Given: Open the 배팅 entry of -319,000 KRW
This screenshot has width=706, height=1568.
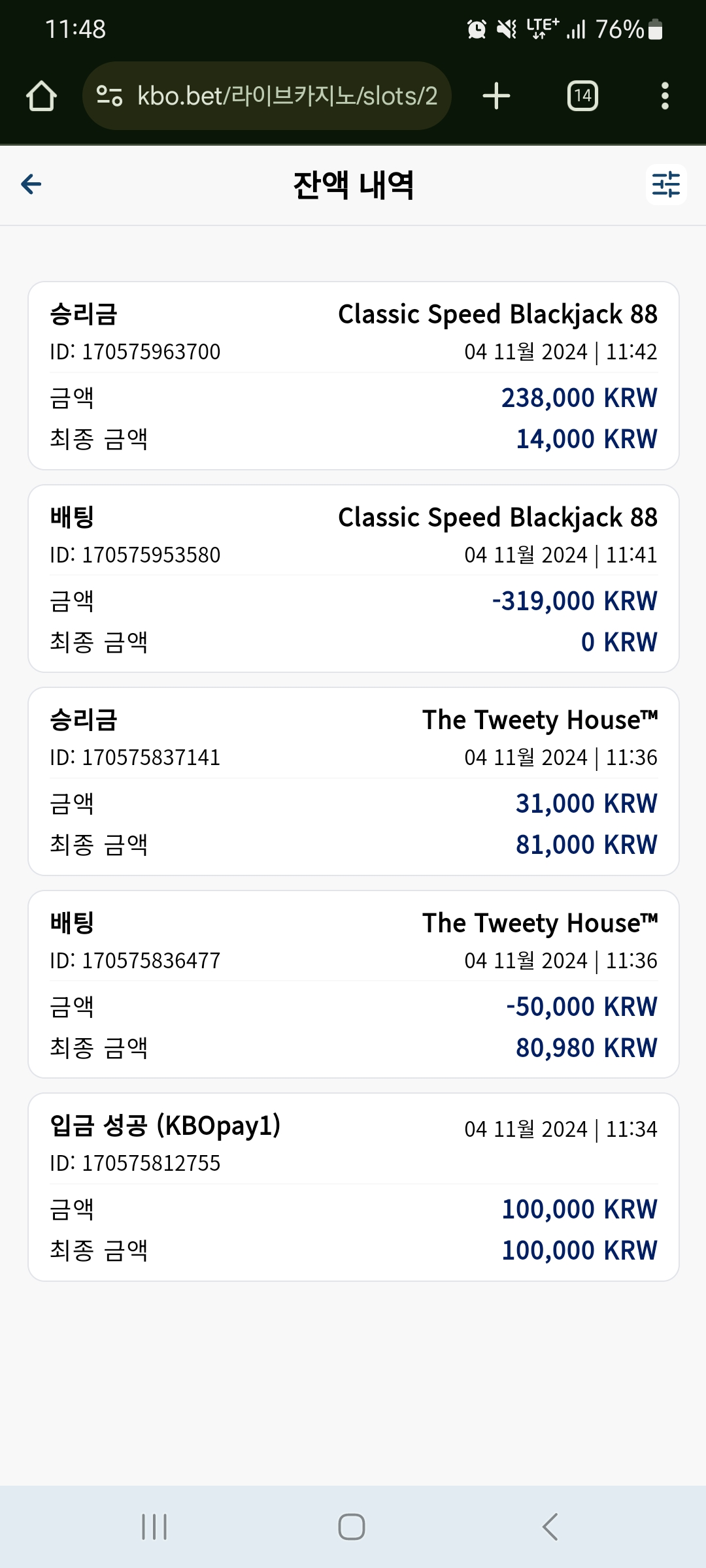Looking at the screenshot, I should point(354,578).
